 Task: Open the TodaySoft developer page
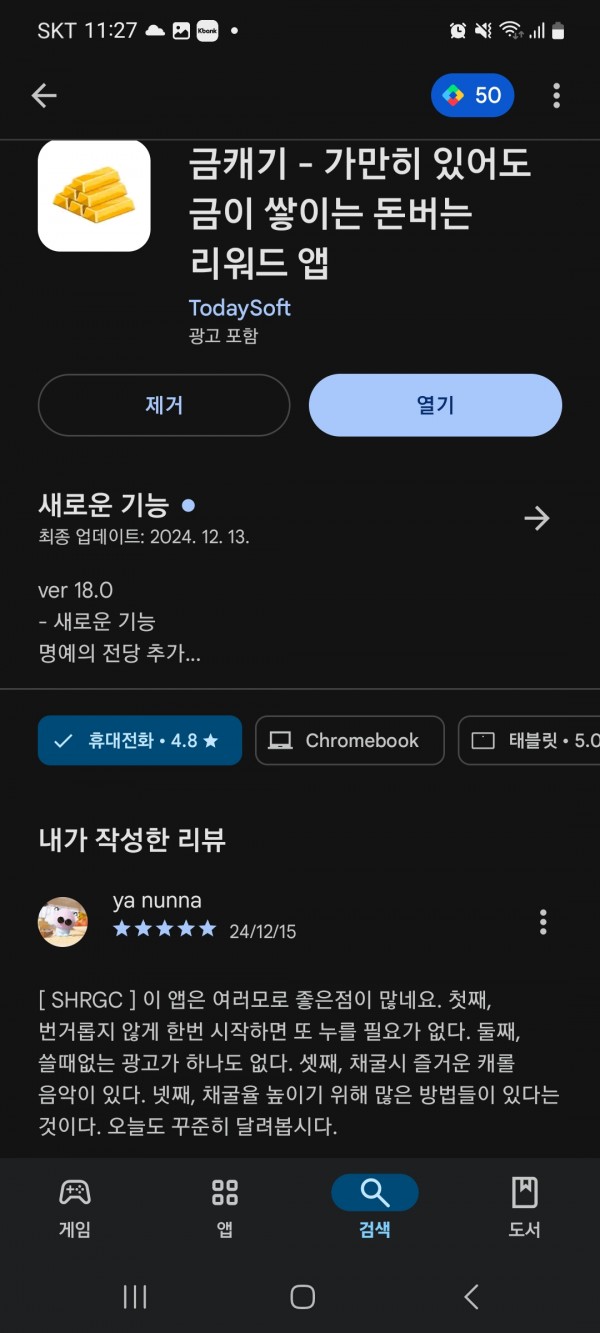(240, 308)
